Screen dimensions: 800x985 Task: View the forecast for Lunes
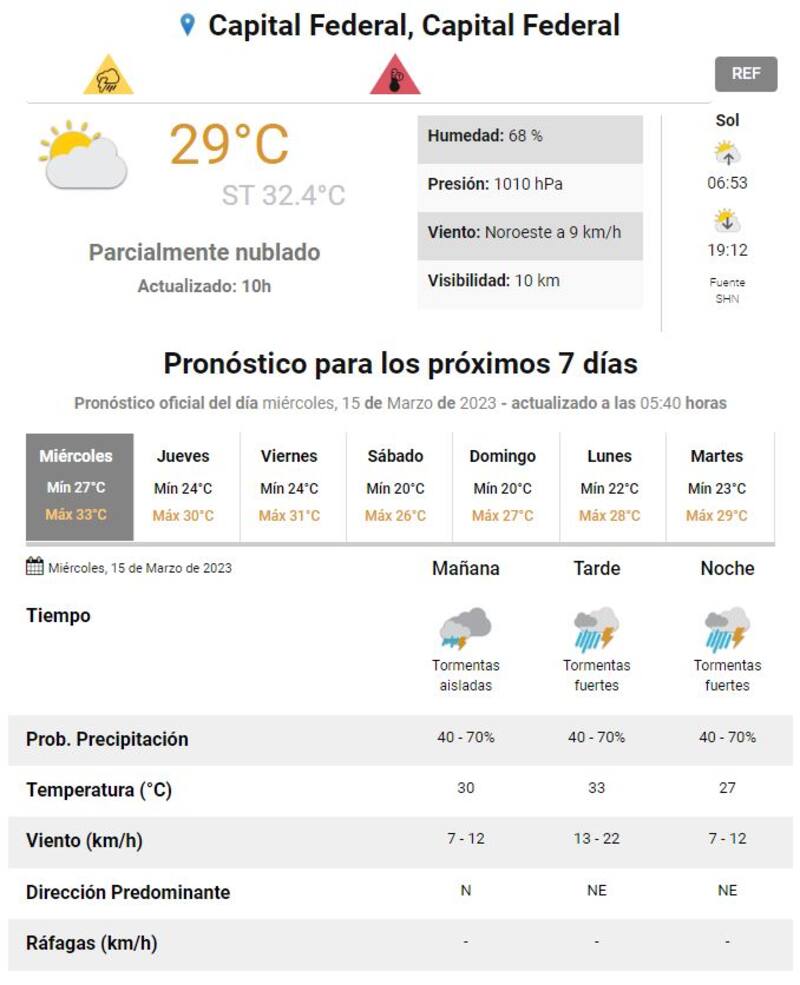(x=610, y=487)
